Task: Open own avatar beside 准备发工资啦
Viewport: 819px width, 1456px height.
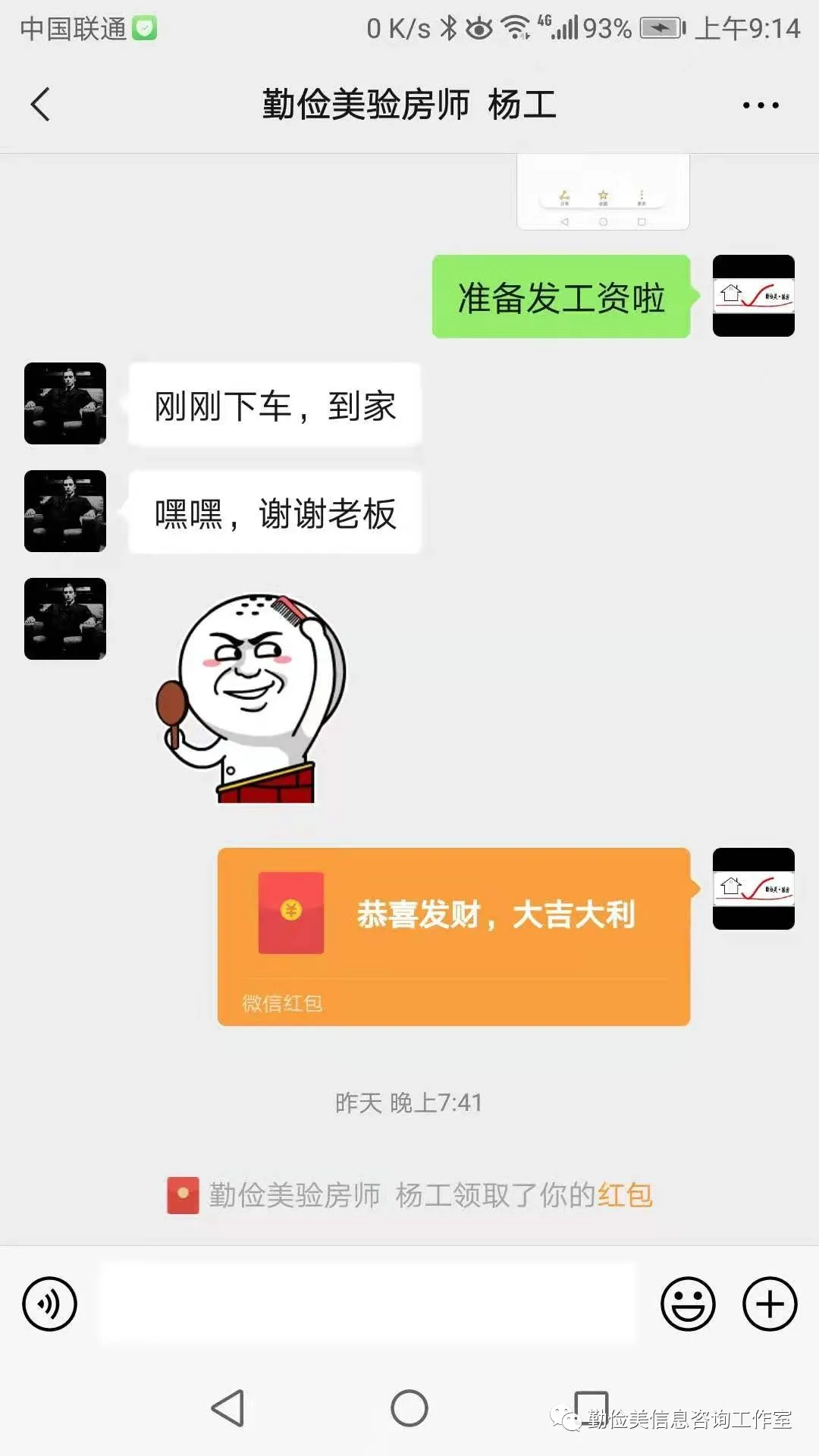Action: tap(753, 296)
